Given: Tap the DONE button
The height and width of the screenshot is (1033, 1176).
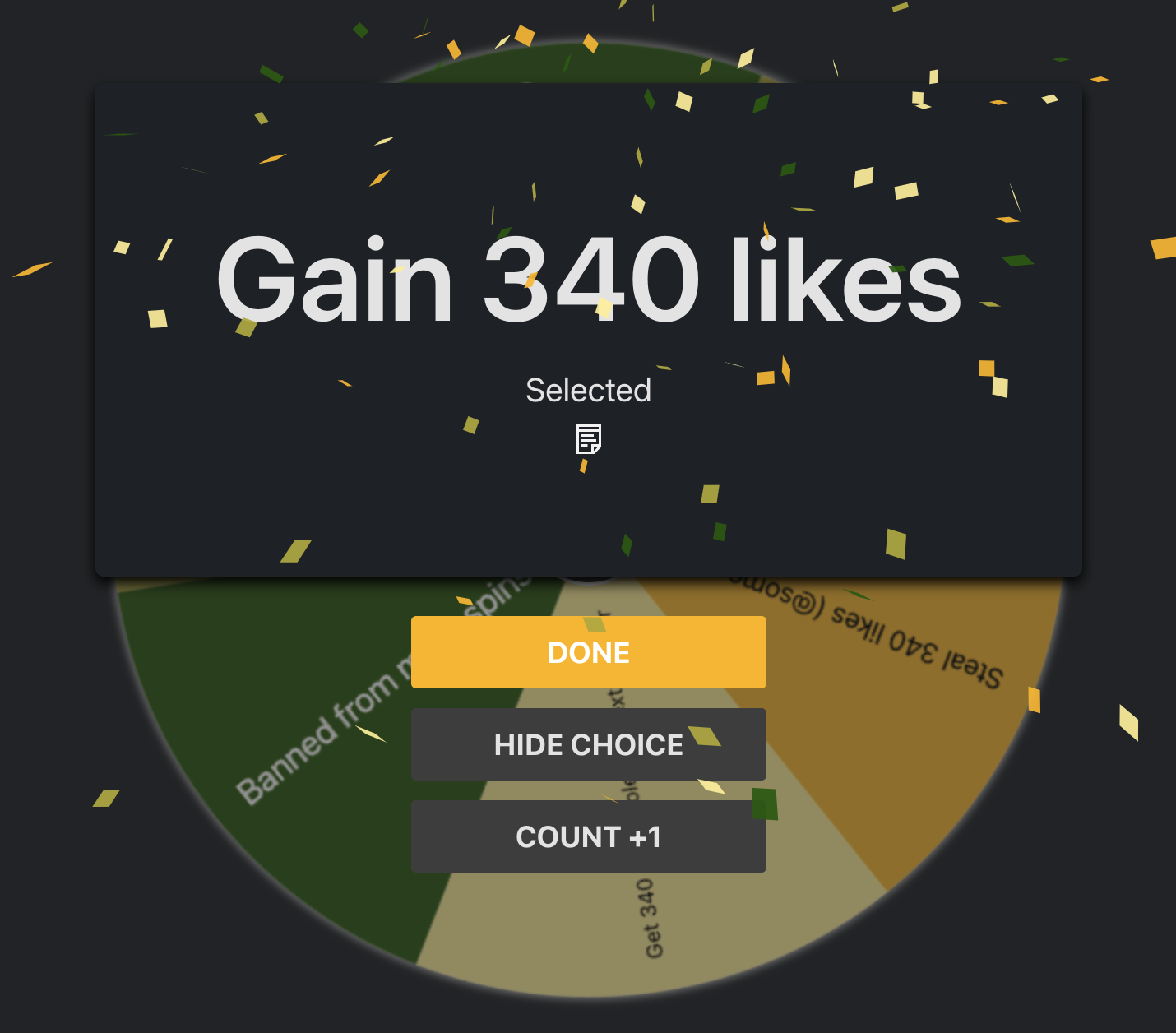Looking at the screenshot, I should pos(588,652).
